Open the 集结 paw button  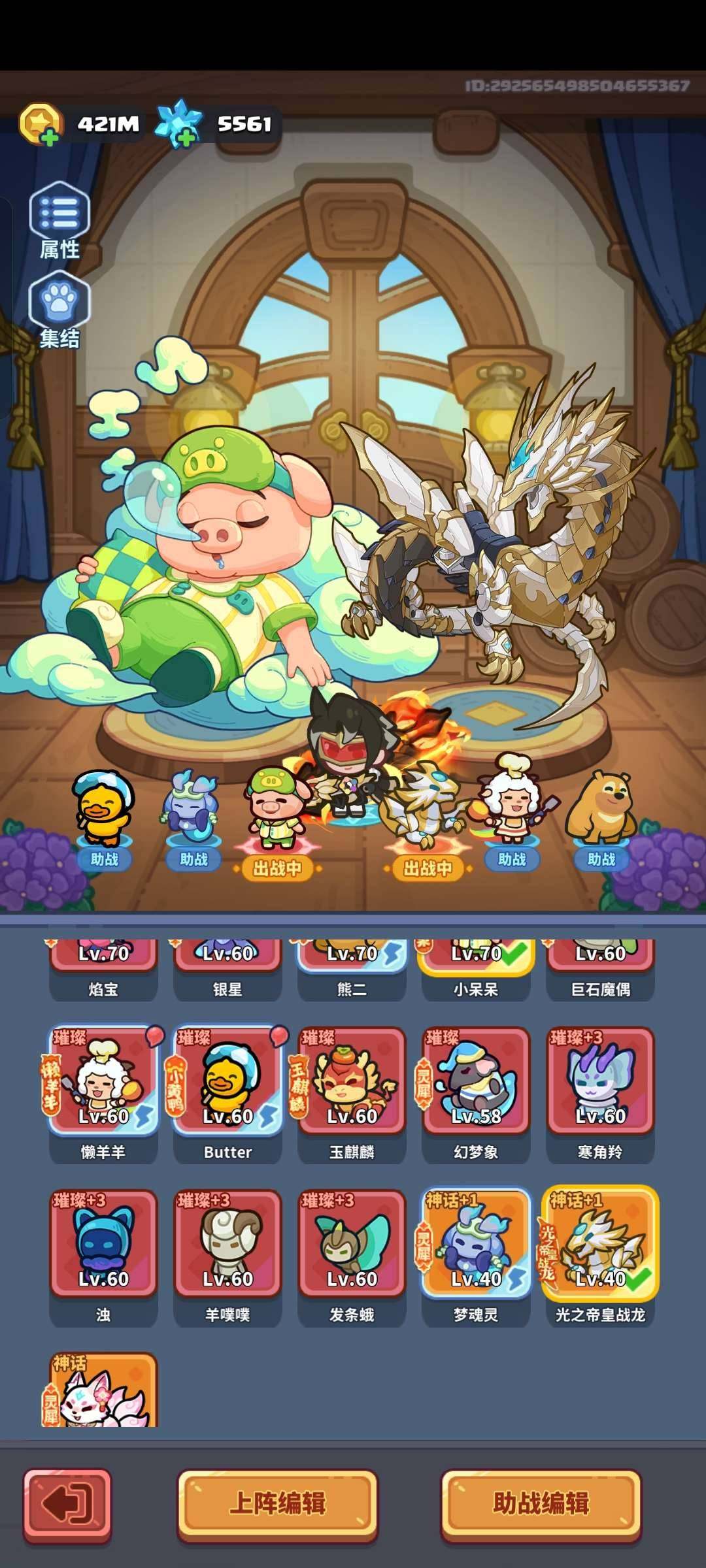click(59, 309)
